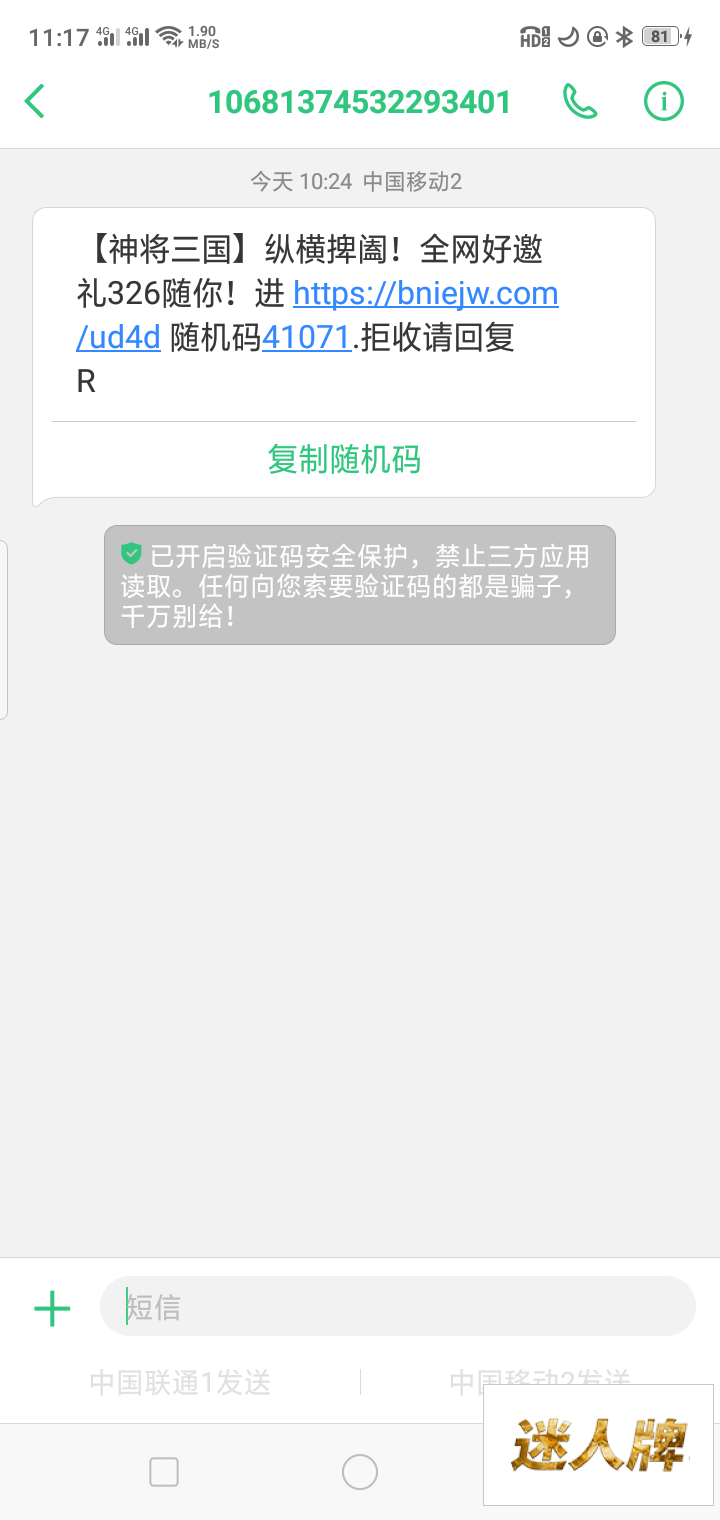
Task: Open the plus attachment menu
Action: coord(52,1308)
